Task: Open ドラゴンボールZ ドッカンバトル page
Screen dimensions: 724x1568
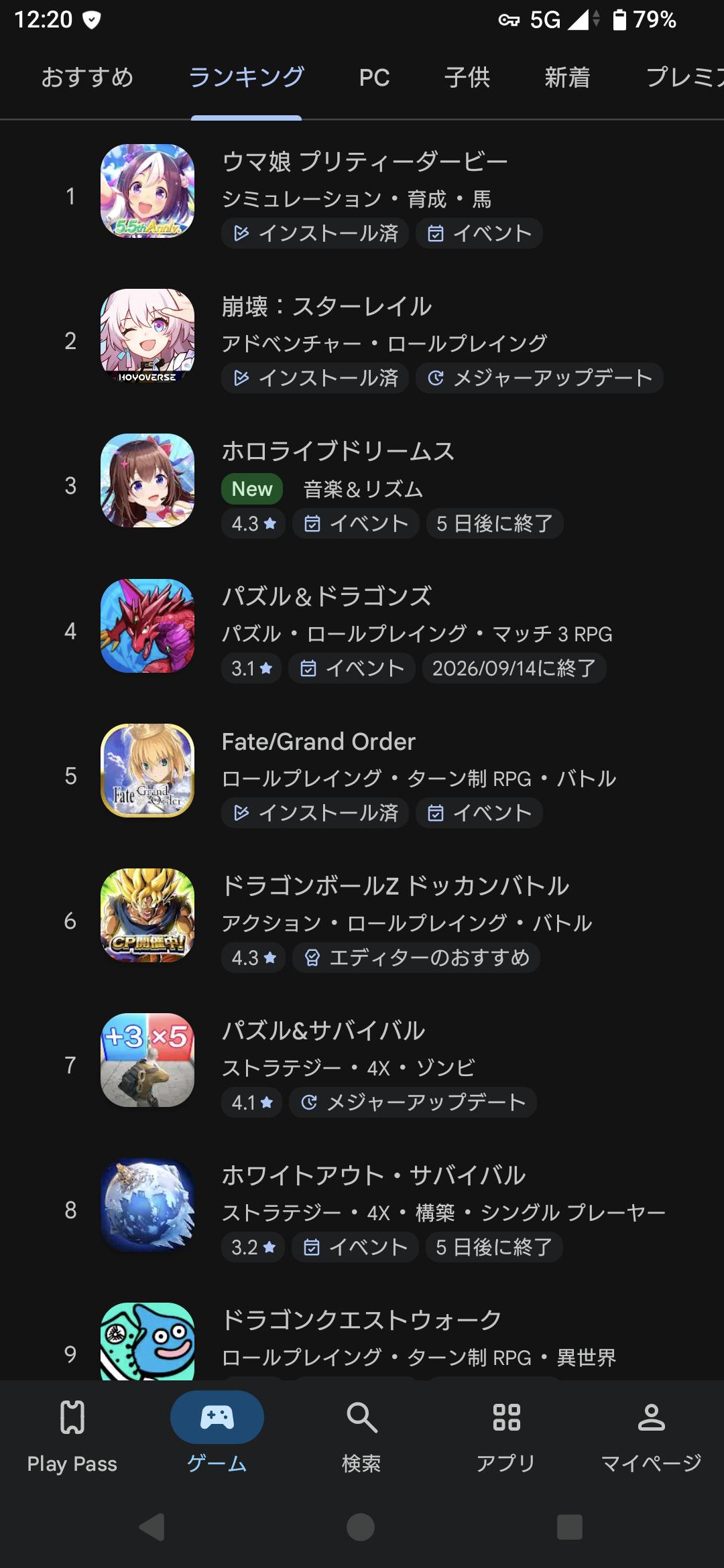Action: 362,920
